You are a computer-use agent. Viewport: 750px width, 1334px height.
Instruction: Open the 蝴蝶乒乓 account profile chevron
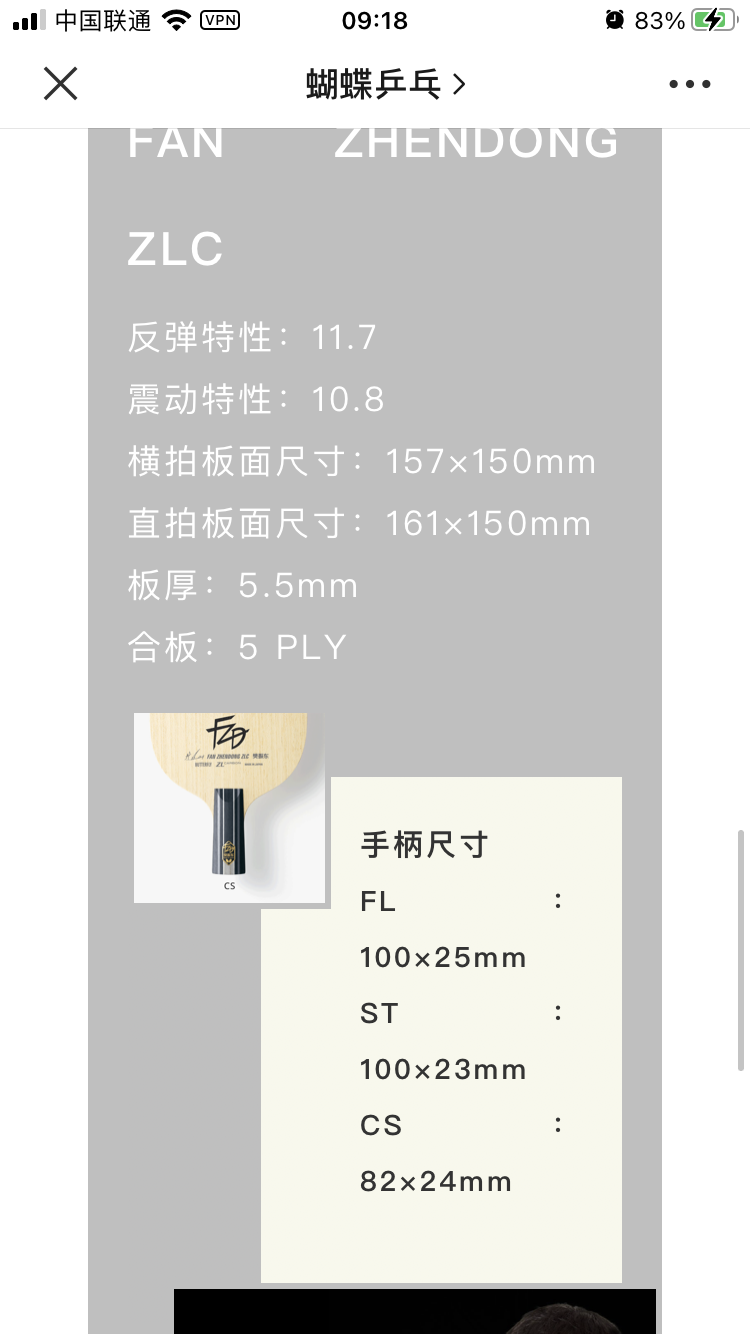click(x=460, y=84)
